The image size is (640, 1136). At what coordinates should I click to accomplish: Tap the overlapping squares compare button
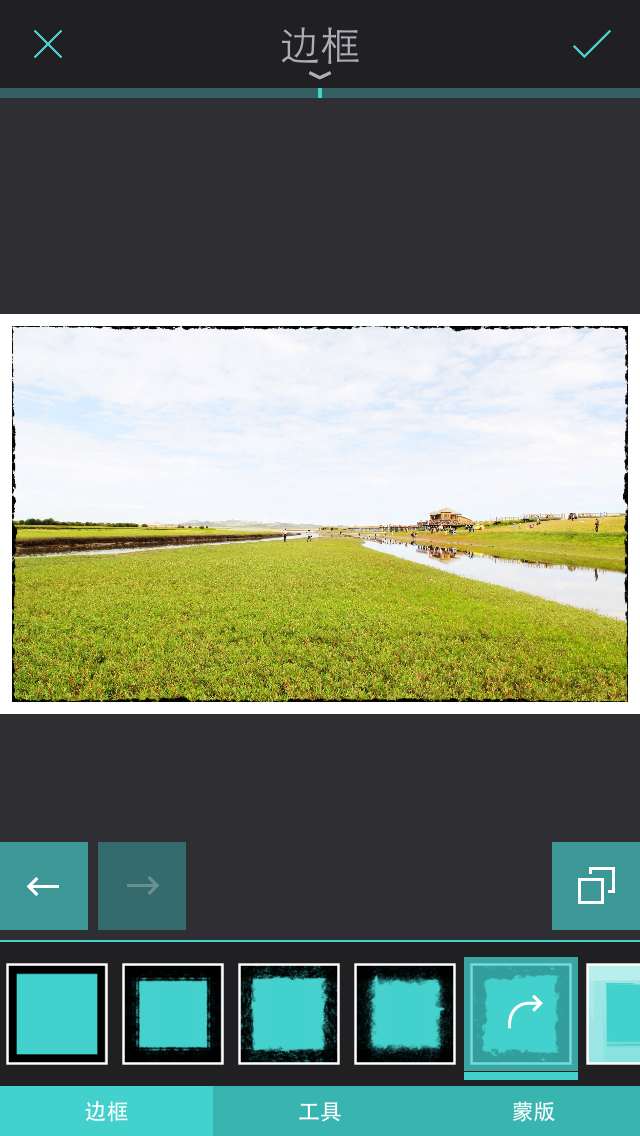[596, 885]
